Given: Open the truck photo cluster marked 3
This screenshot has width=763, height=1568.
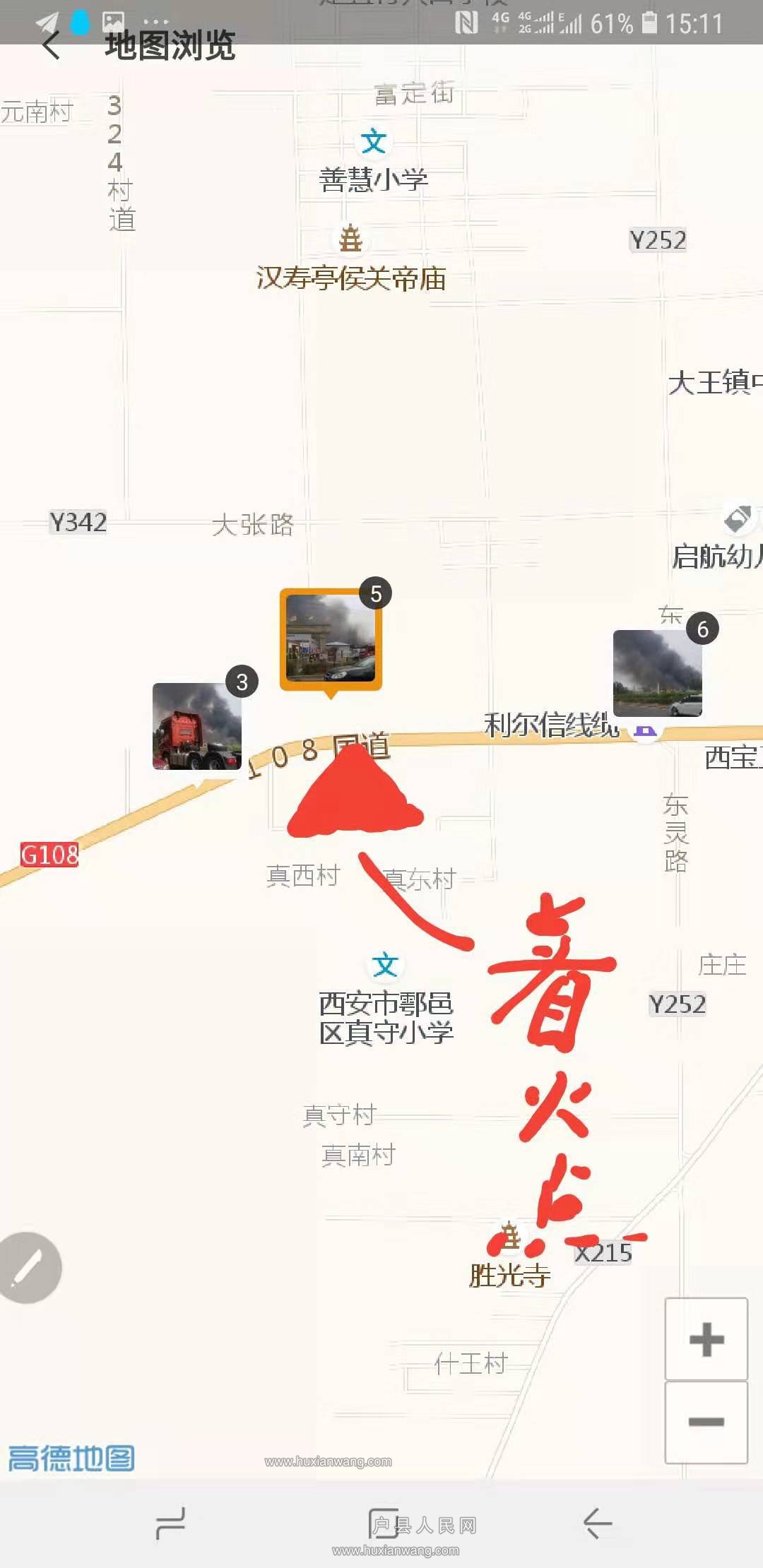Looking at the screenshot, I should click(197, 726).
